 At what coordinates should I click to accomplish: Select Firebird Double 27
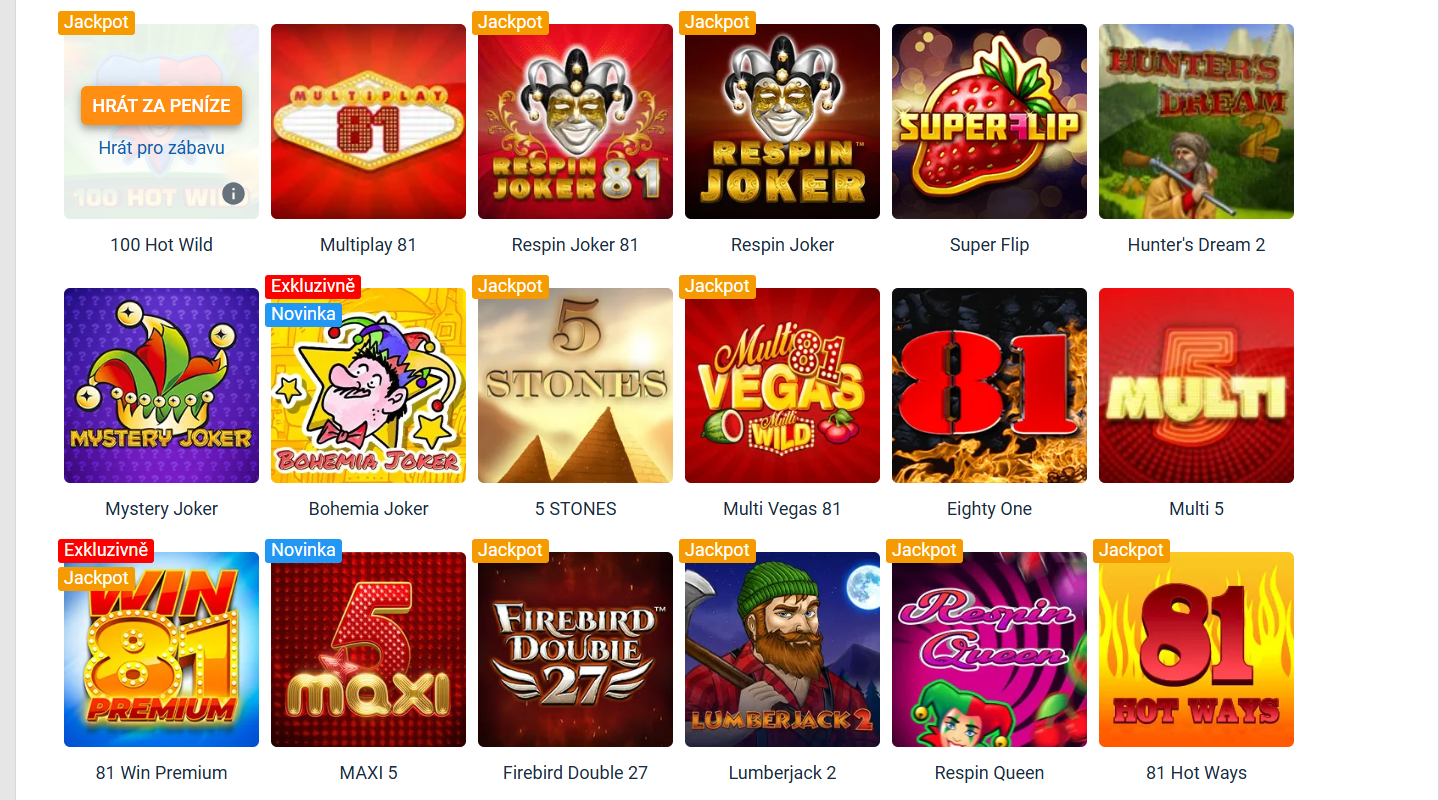[575, 650]
